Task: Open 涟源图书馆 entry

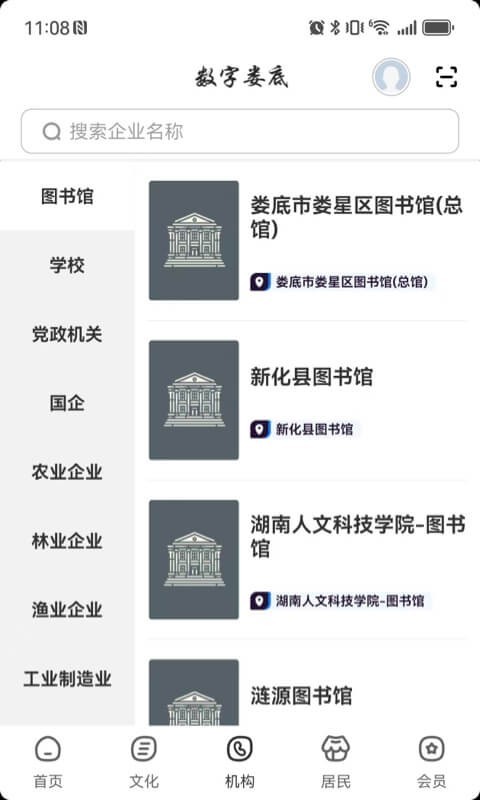Action: pyautogui.click(x=308, y=693)
